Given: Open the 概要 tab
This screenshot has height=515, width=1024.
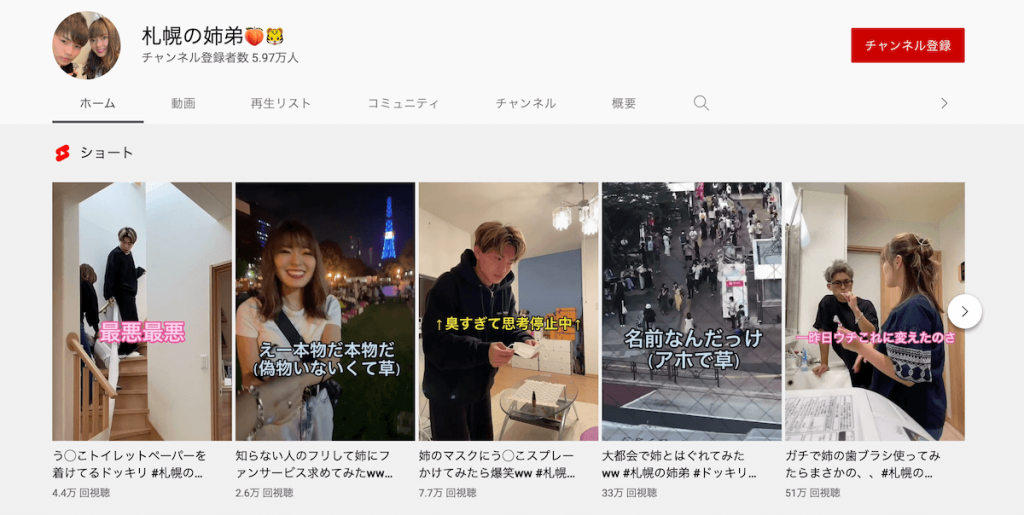Looking at the screenshot, I should click(624, 103).
